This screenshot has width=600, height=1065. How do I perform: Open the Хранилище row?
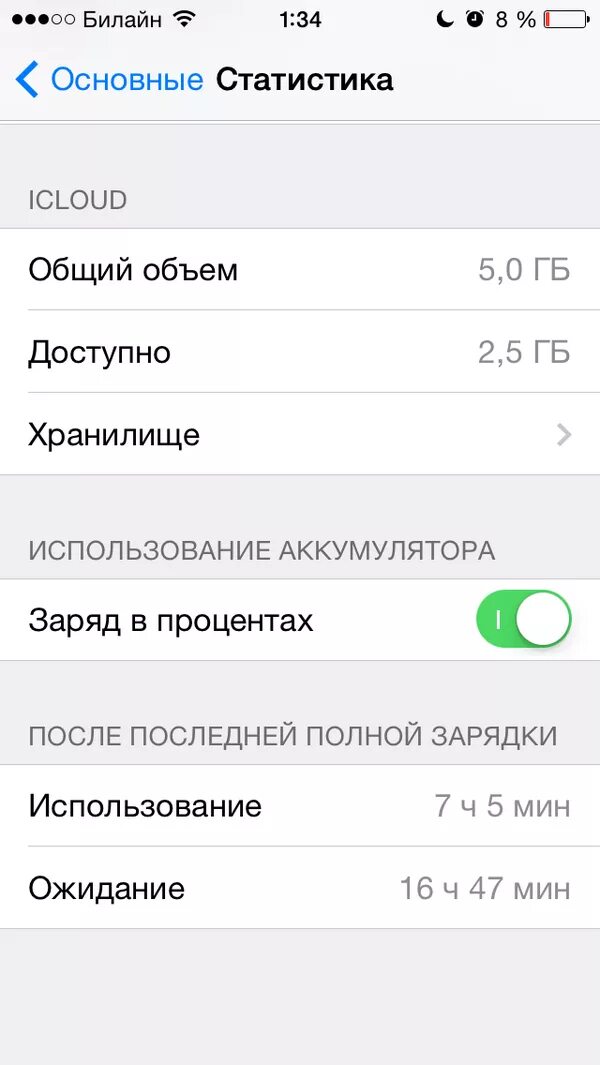click(300, 434)
